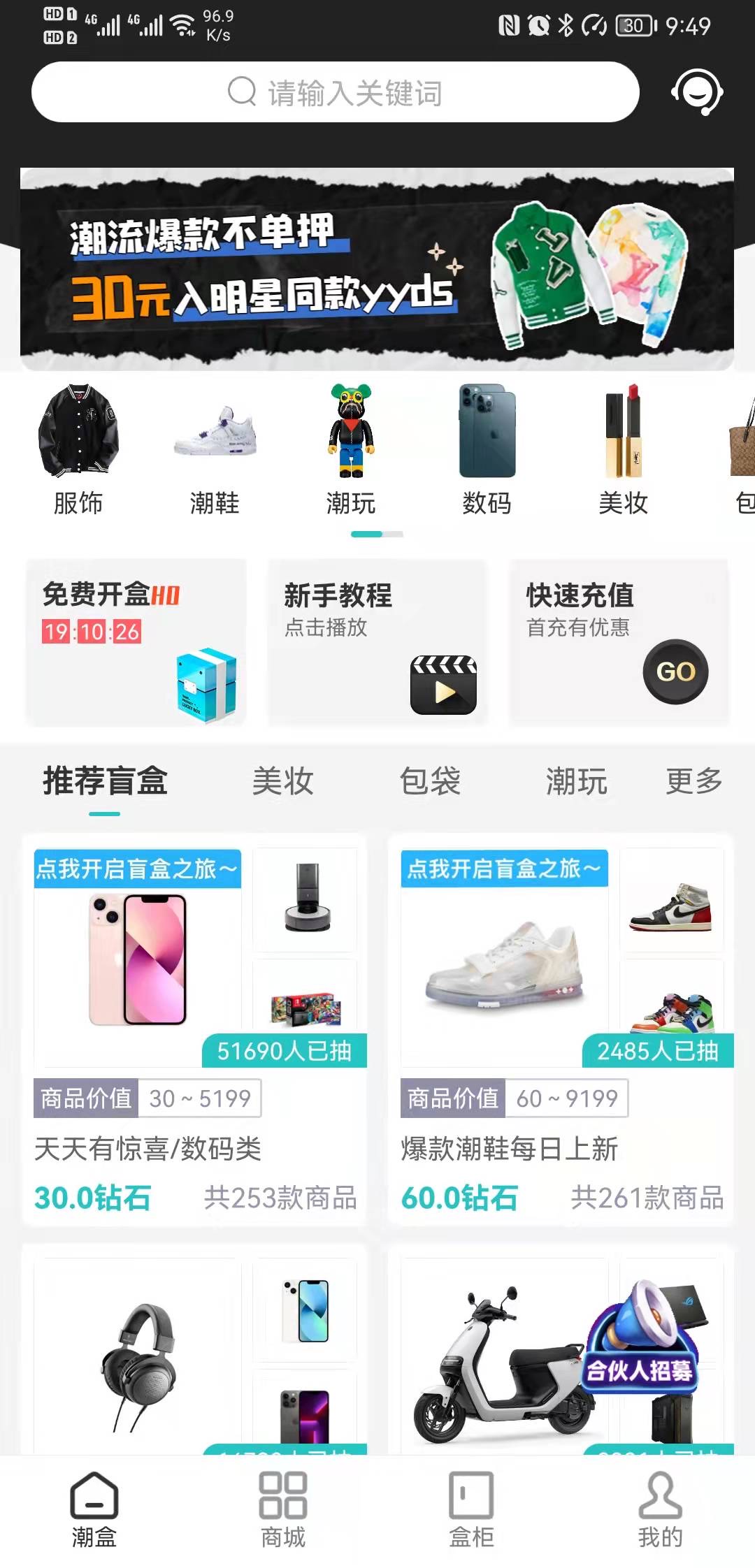This screenshot has width=755, height=1568.
Task: Show 更多 blind box categories
Action: (693, 781)
